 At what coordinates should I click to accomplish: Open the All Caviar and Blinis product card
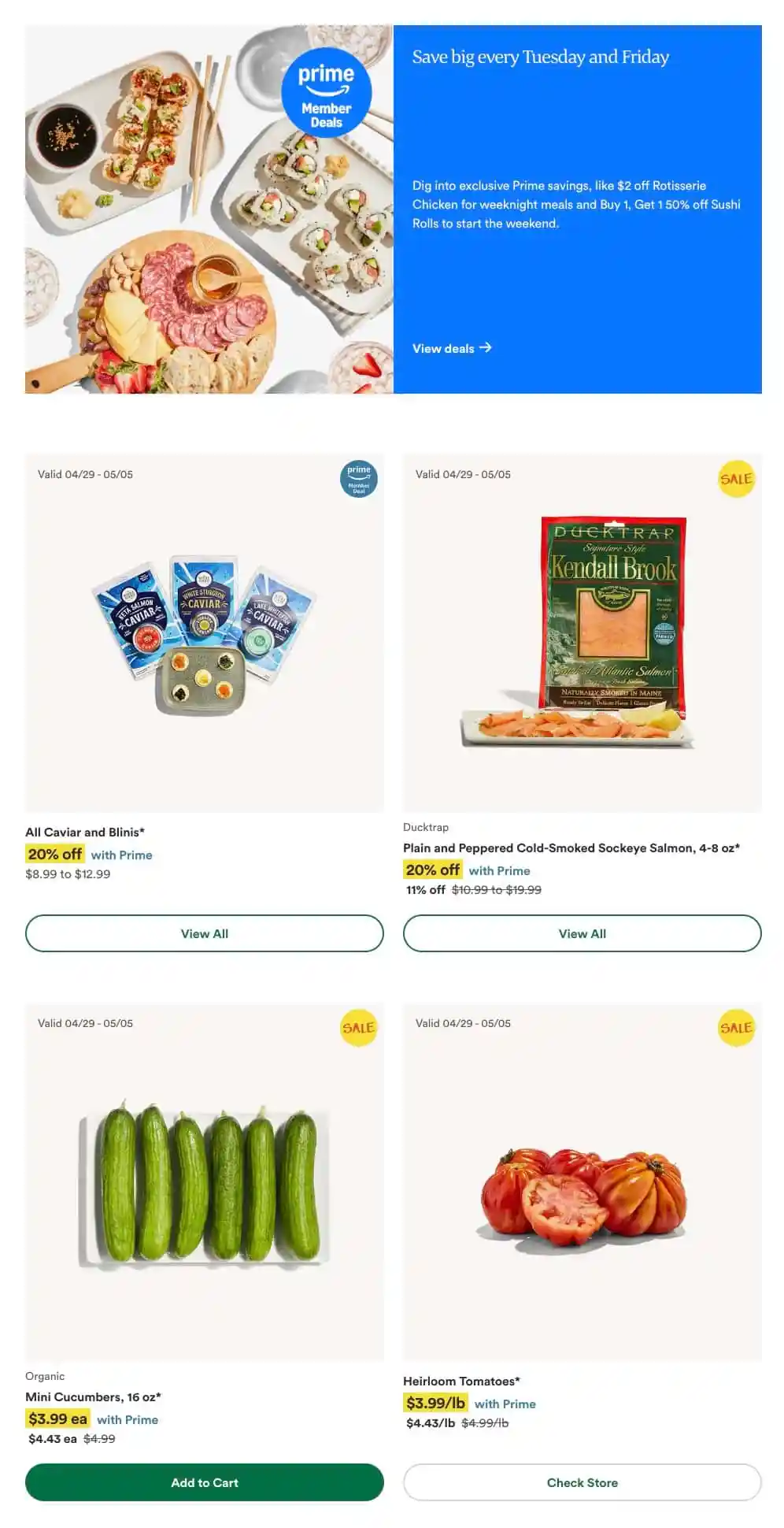85,832
